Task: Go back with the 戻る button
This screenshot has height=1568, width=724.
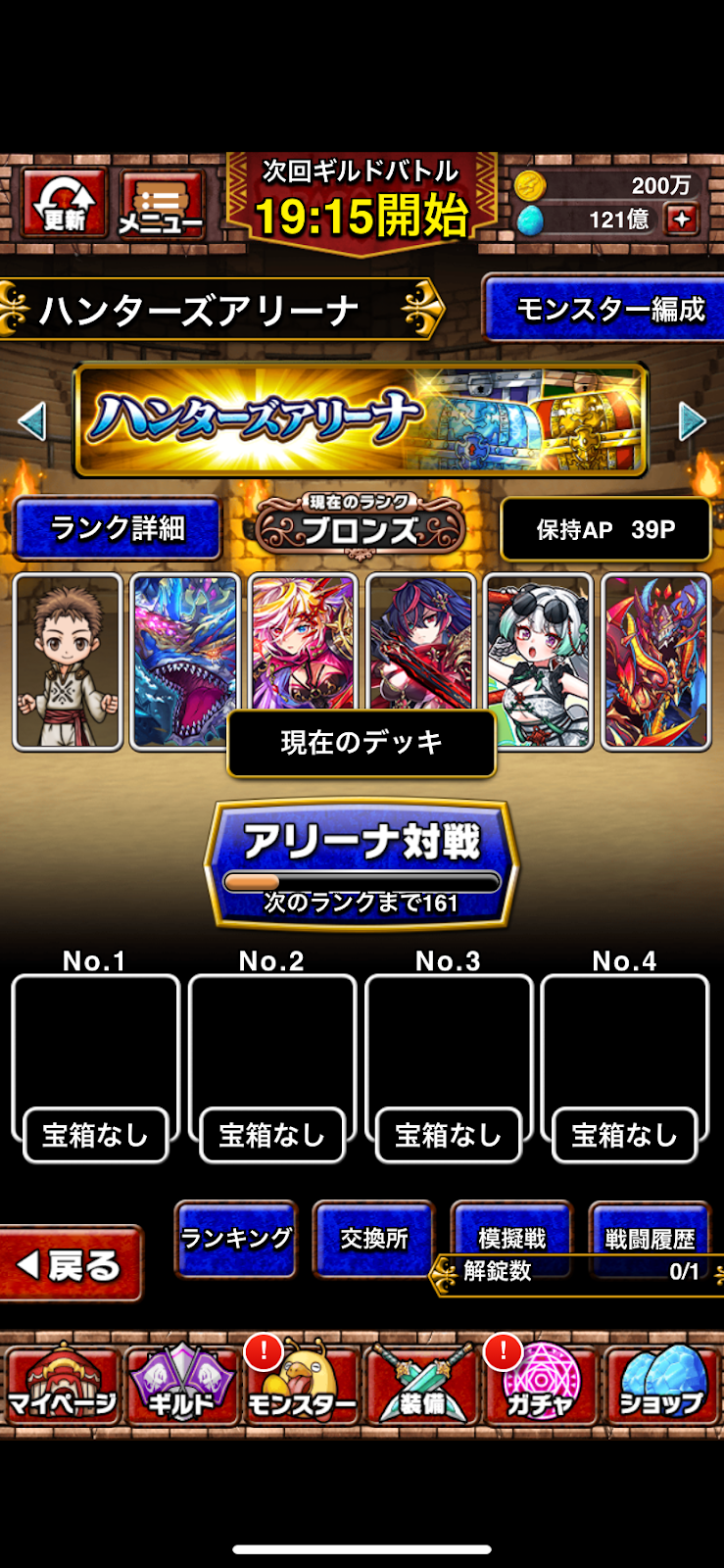Action: (71, 1265)
